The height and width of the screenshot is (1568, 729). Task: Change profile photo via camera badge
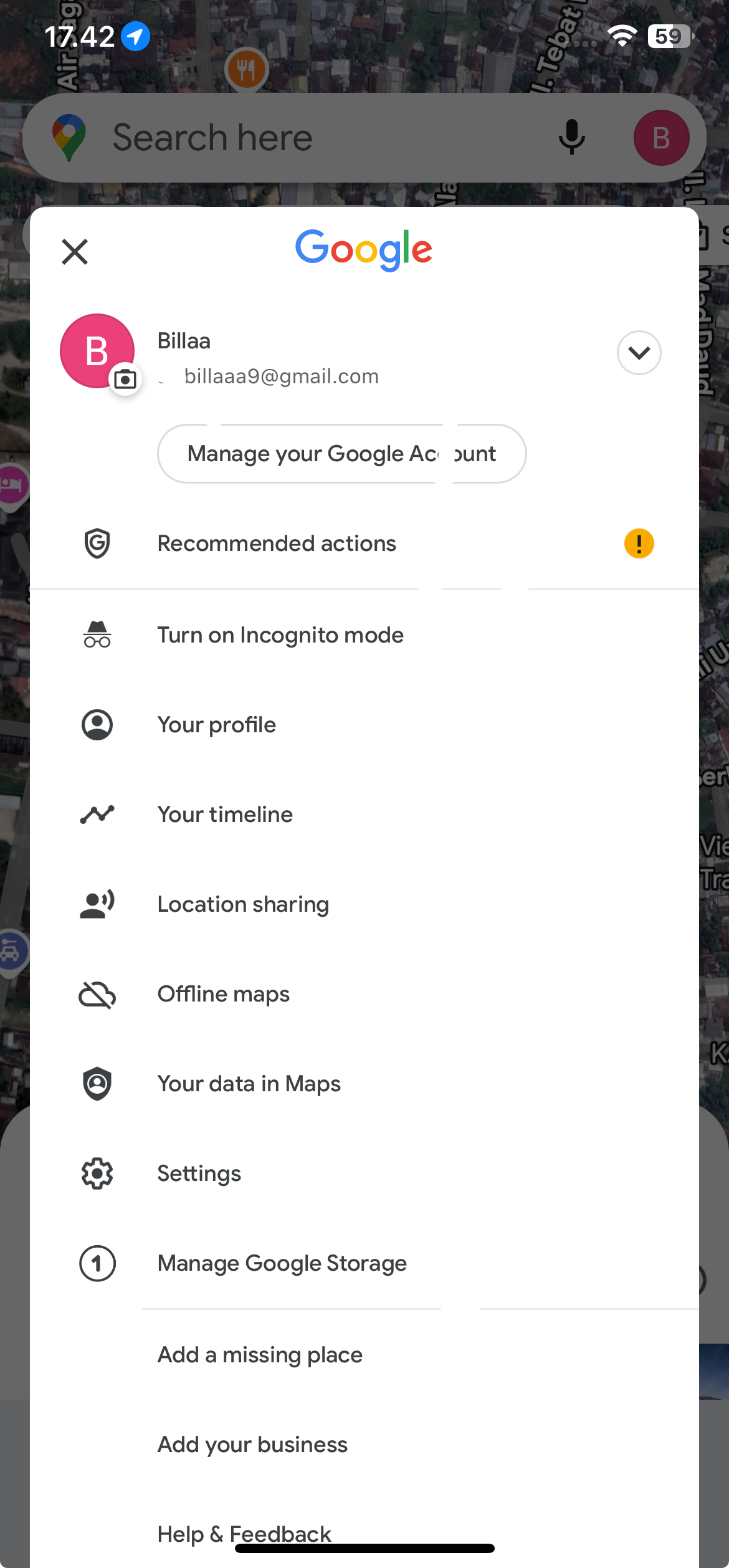[x=125, y=379]
